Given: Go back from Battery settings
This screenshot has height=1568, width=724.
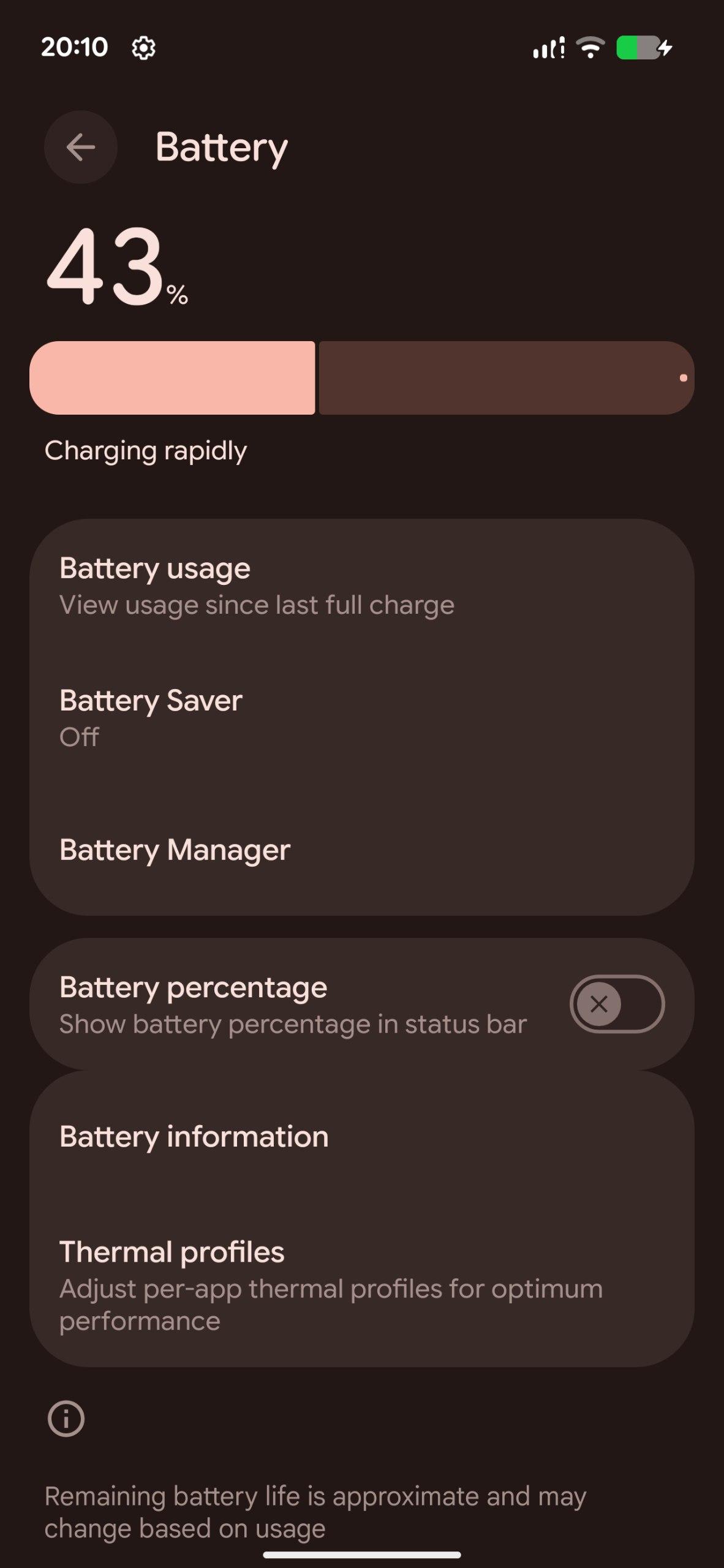Looking at the screenshot, I should [x=80, y=147].
